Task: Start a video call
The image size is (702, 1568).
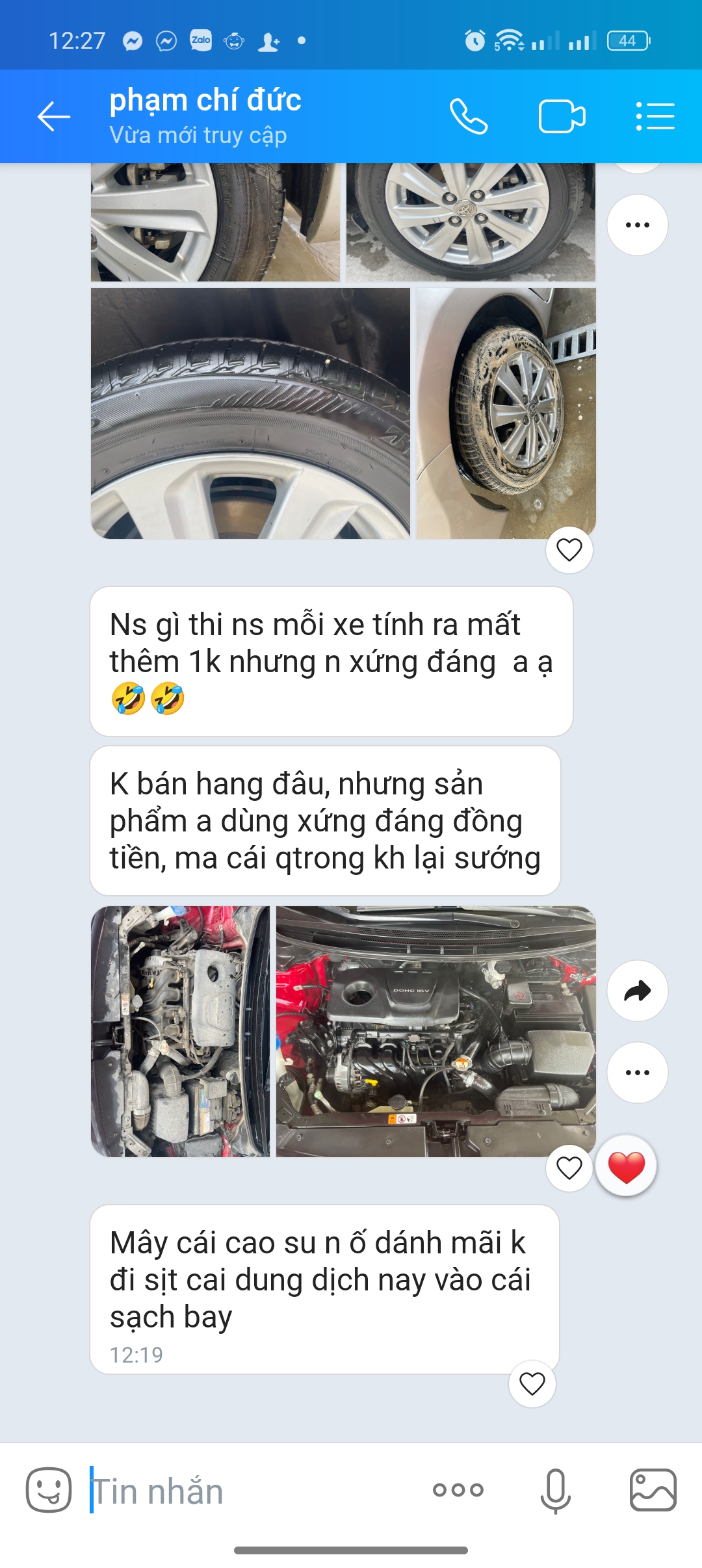Action: click(x=562, y=117)
